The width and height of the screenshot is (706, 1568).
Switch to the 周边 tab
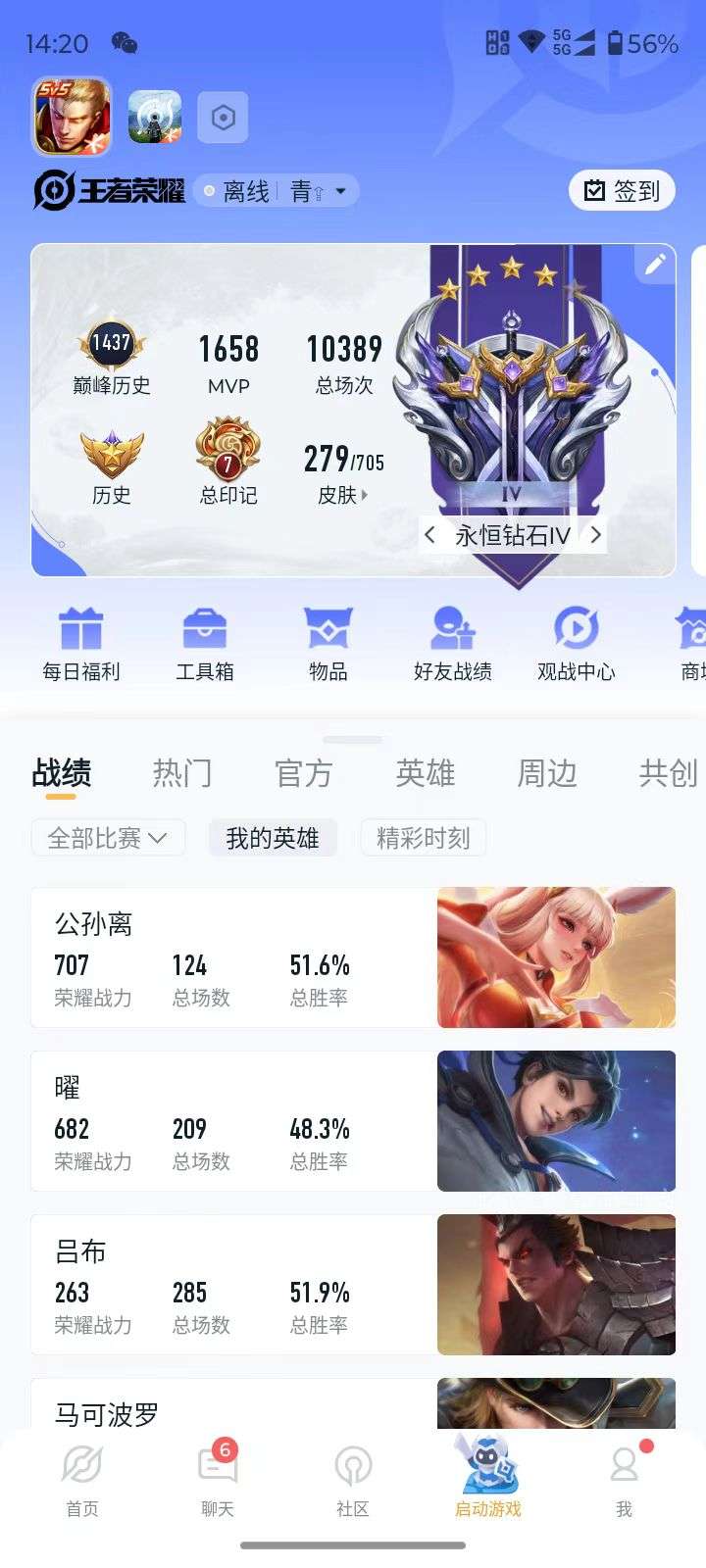(x=546, y=773)
